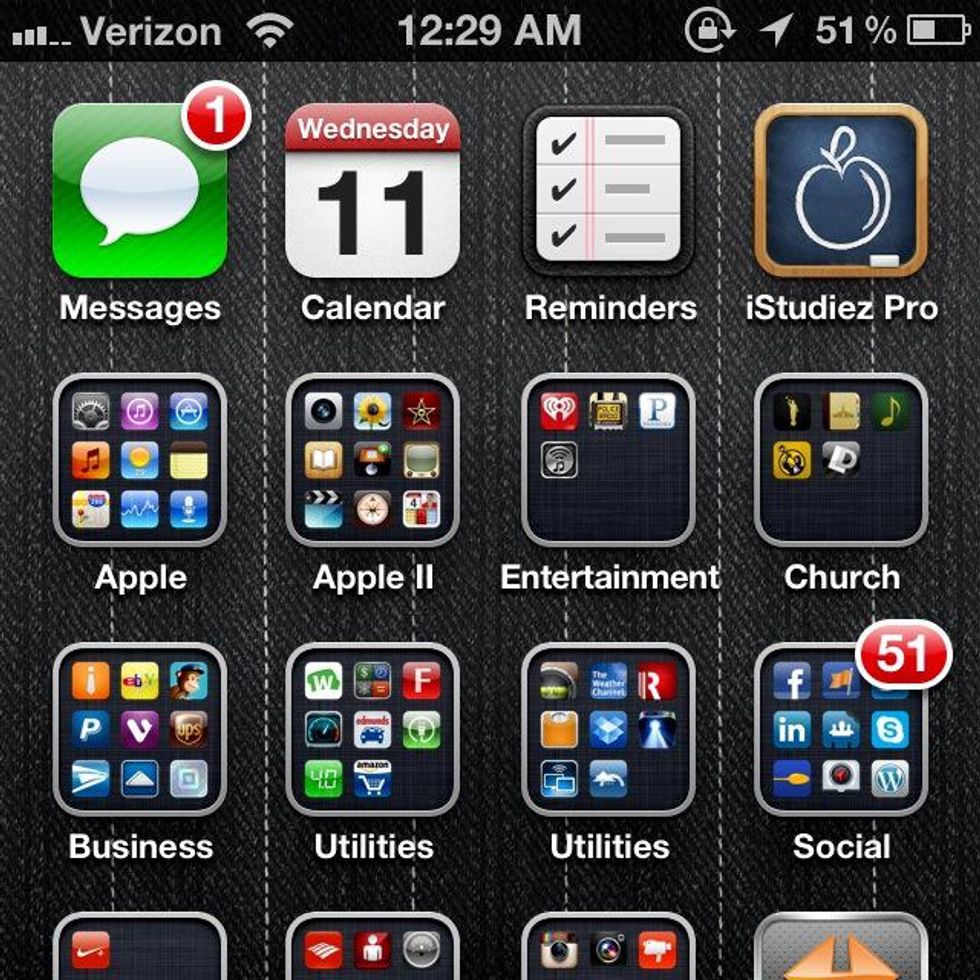This screenshot has height=980, width=980.
Task: Launch iStudiez Pro
Action: [841, 191]
